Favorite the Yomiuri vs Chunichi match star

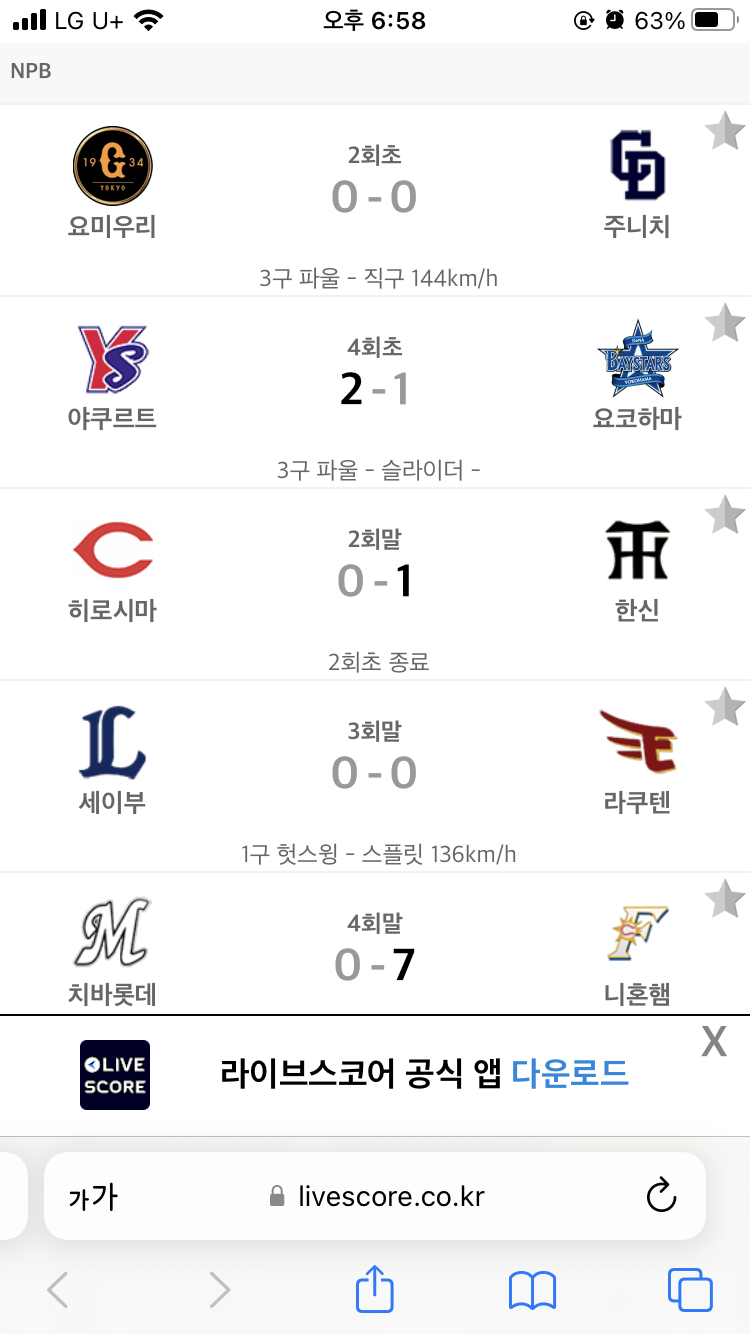tap(724, 130)
